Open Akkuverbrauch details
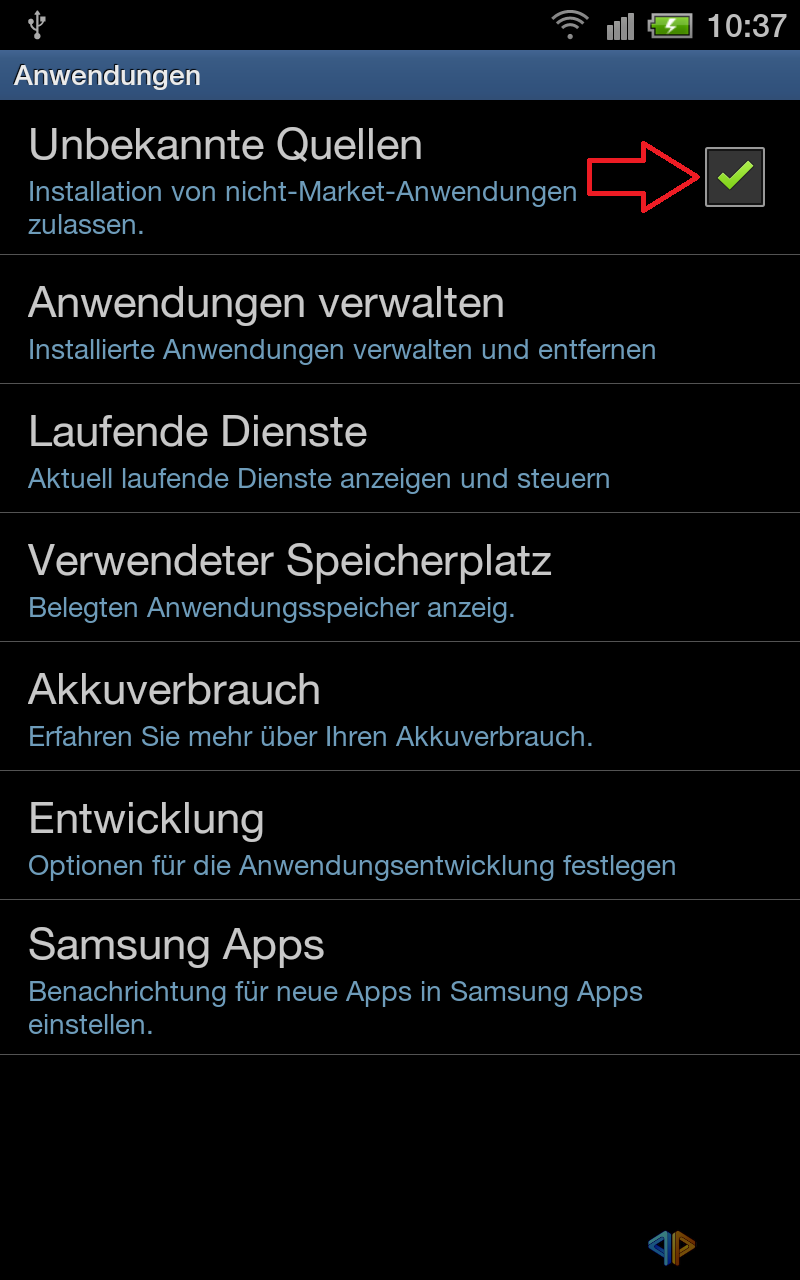Viewport: 800px width, 1280px height. (x=400, y=707)
